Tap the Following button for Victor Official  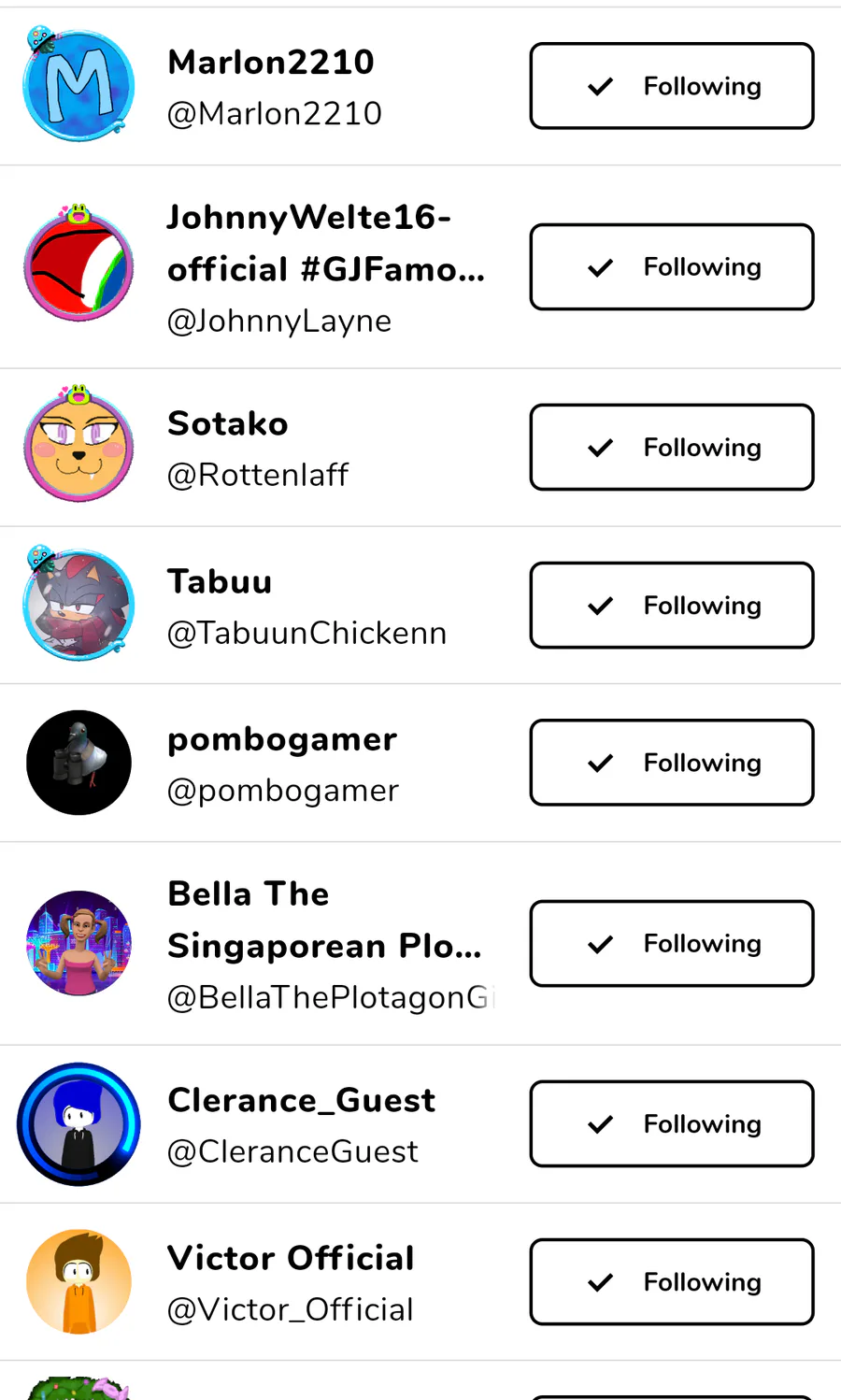tap(671, 1282)
